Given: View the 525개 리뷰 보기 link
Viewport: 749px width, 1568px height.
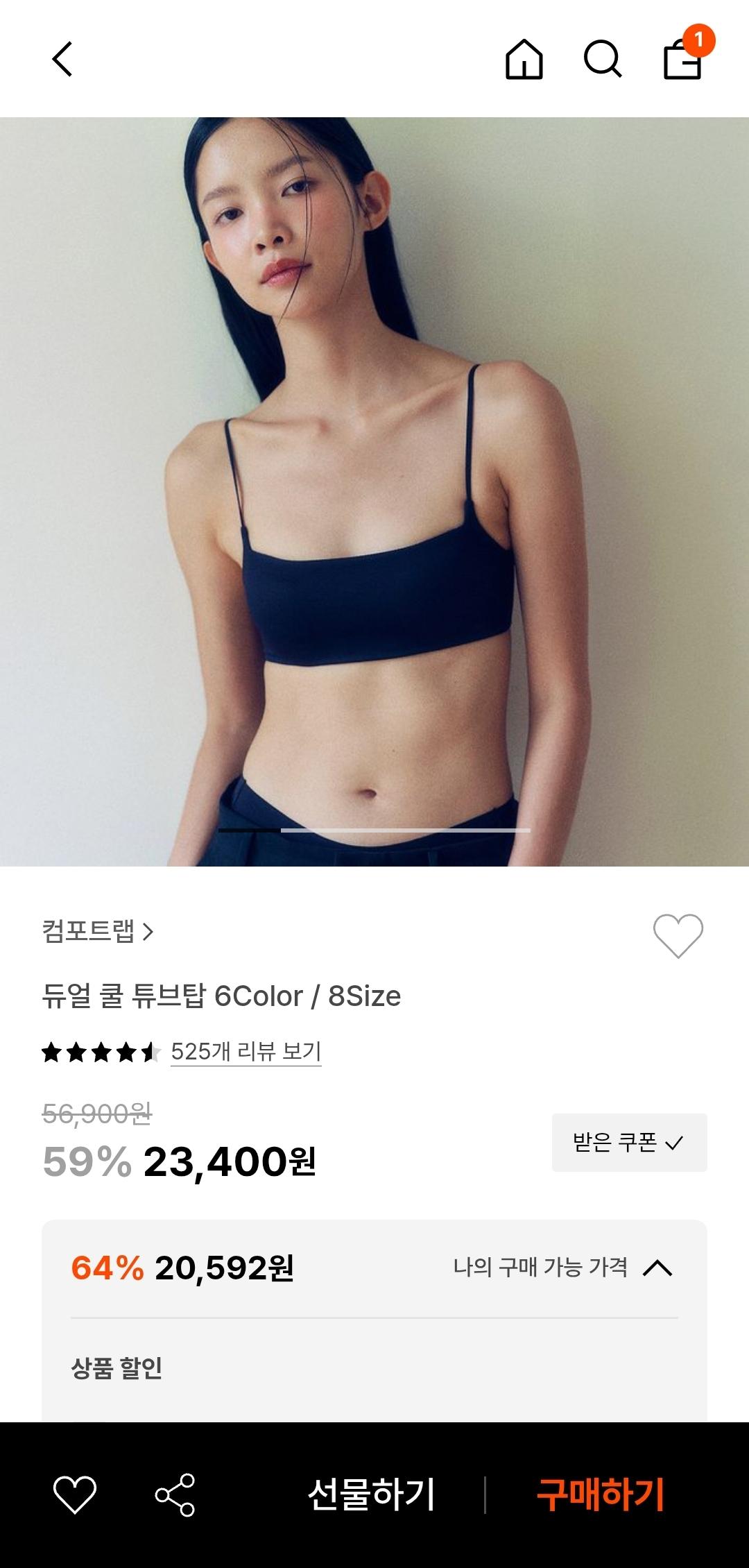Looking at the screenshot, I should [246, 1051].
